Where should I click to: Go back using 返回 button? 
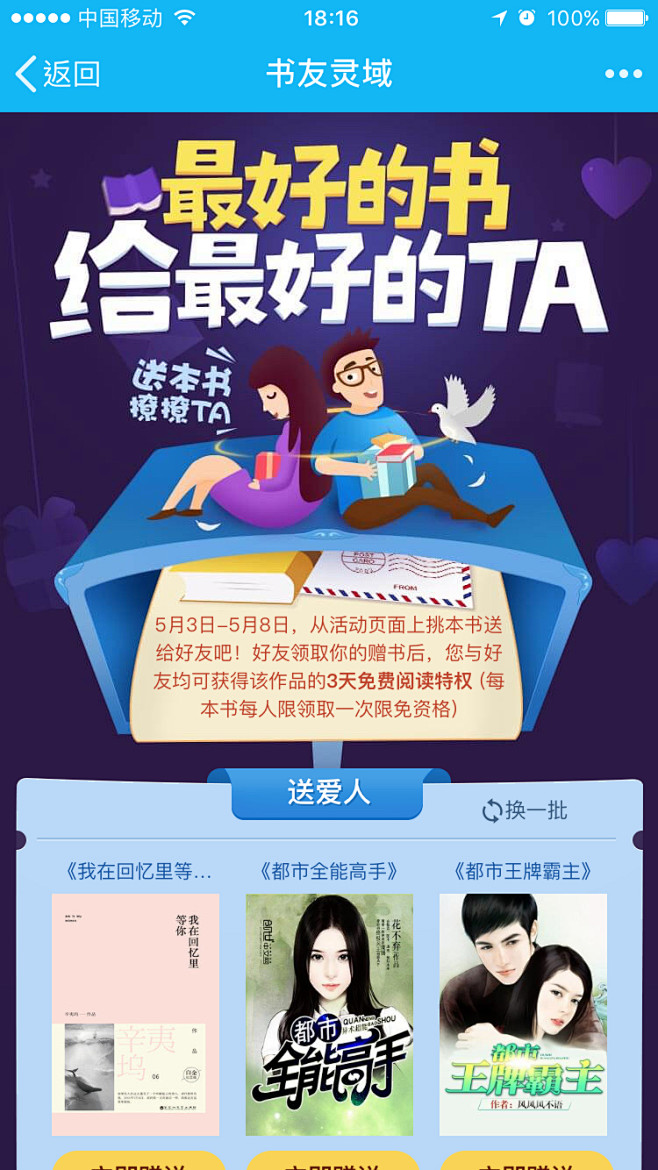(58, 74)
